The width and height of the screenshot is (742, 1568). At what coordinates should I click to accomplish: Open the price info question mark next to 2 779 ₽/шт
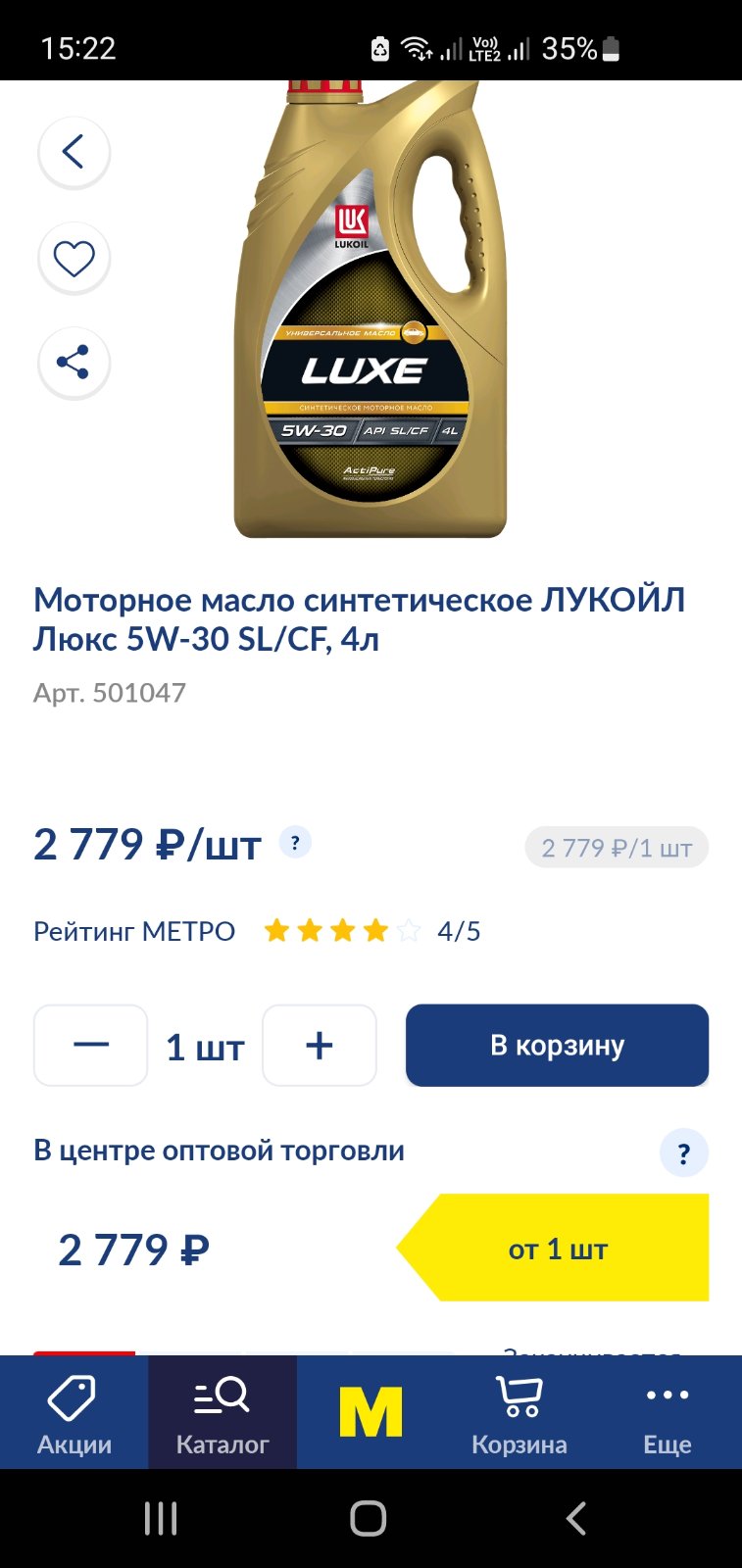[x=295, y=842]
